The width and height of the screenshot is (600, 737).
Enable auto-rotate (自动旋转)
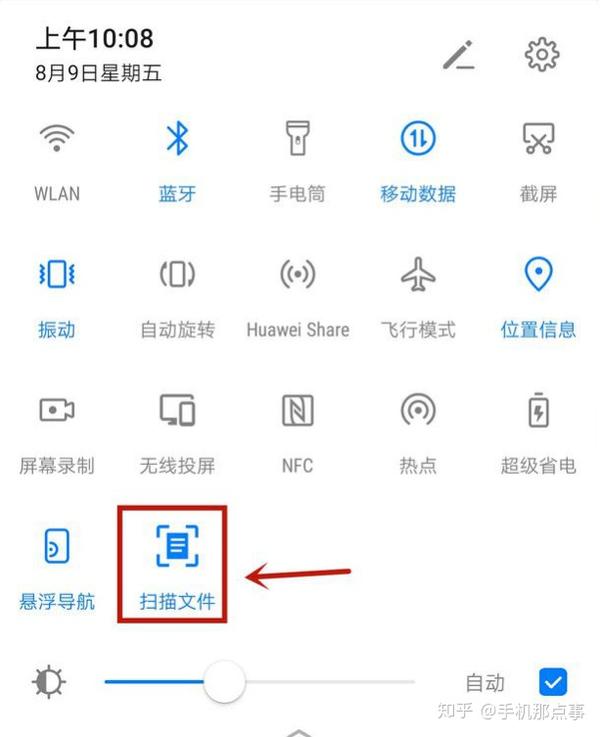(177, 275)
